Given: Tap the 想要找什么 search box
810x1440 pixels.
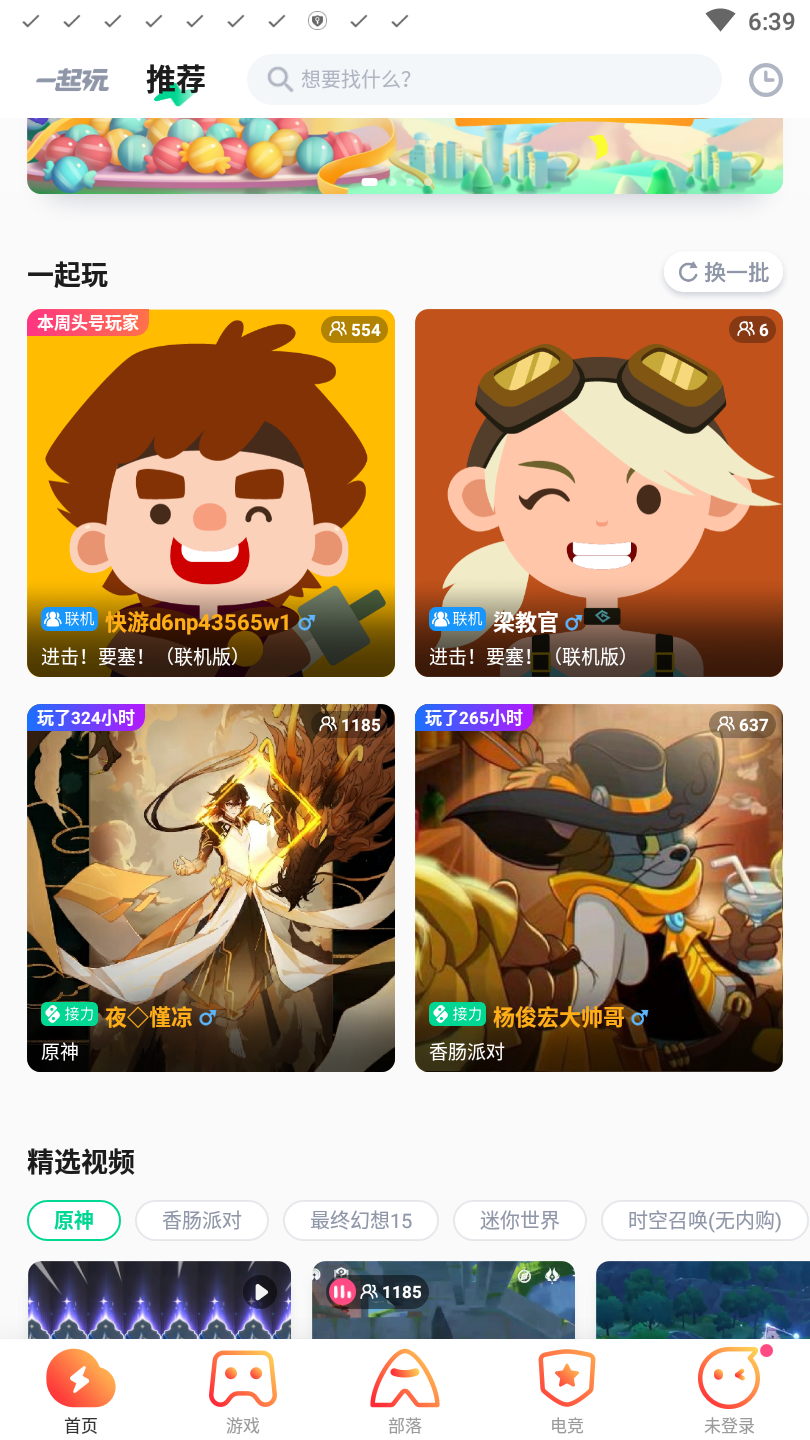Looking at the screenshot, I should [x=484, y=80].
